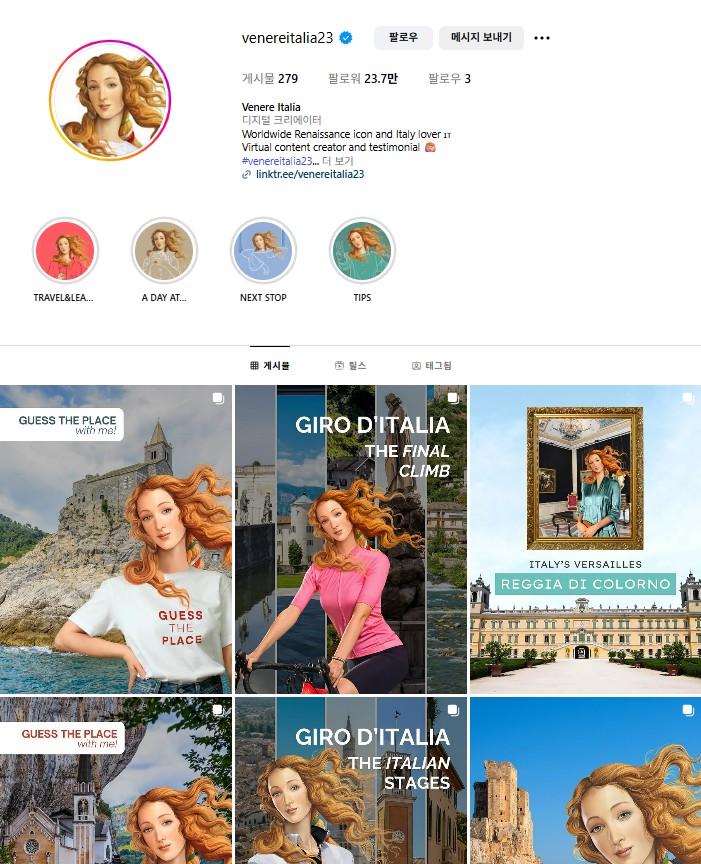Open the Reggia di Colorno post
The image size is (701, 864).
pyautogui.click(x=585, y=540)
